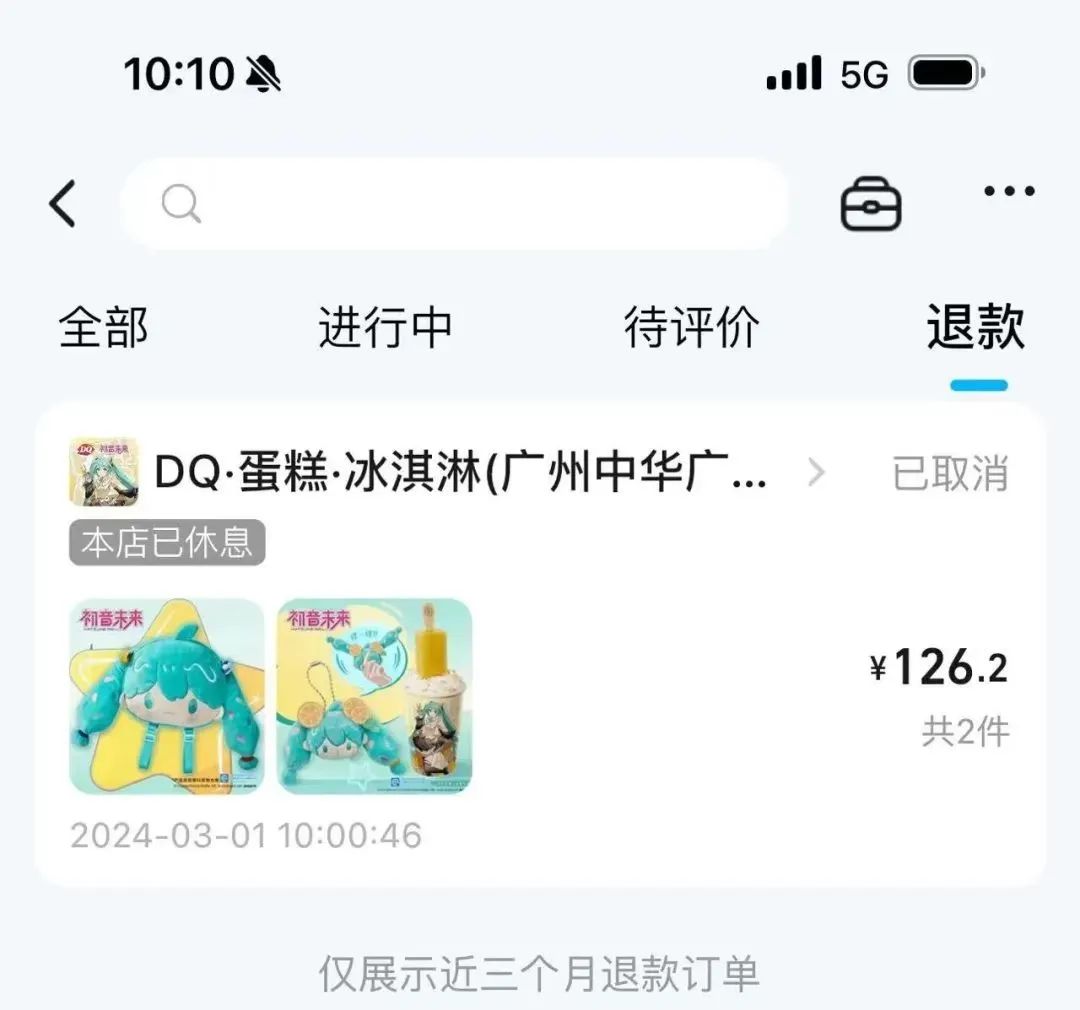Select the 待评价 tab
1080x1010 pixels.
point(691,328)
